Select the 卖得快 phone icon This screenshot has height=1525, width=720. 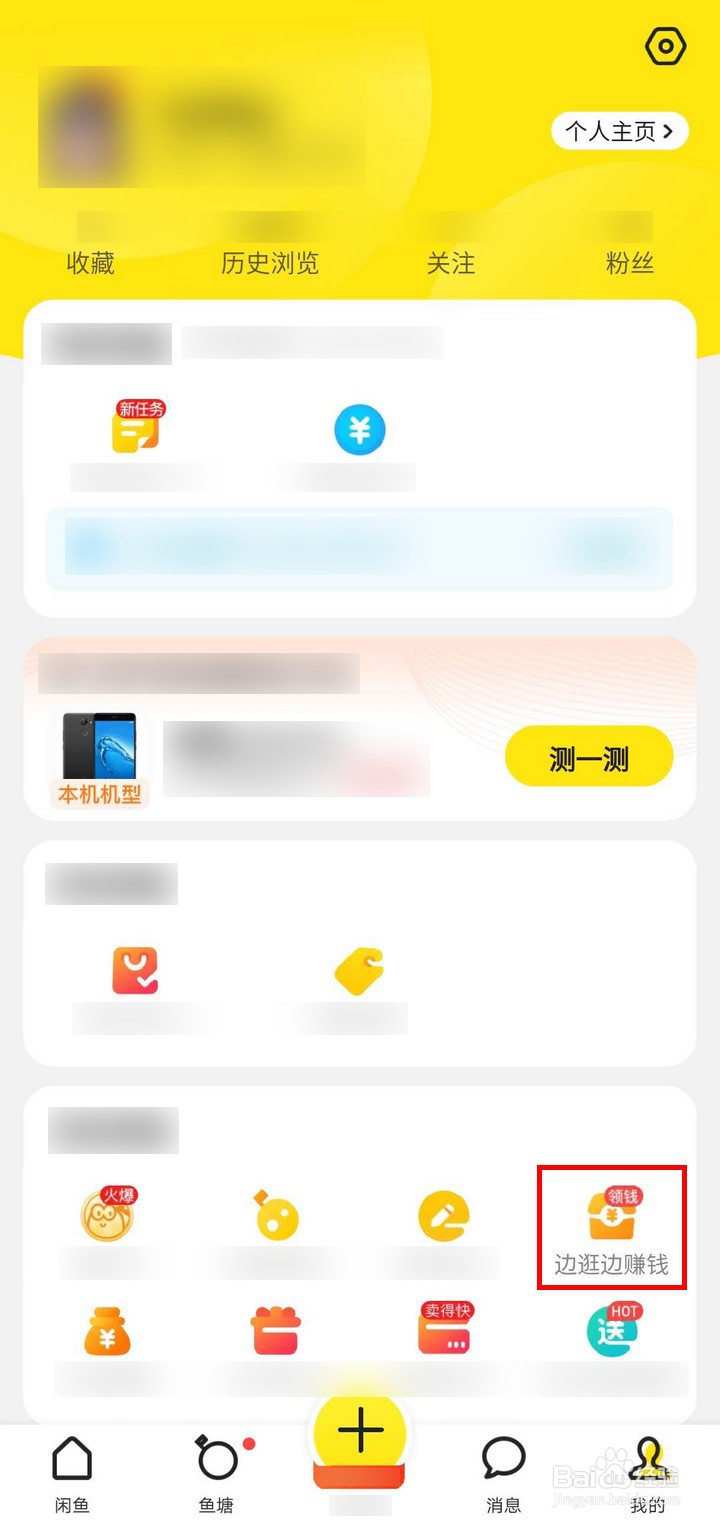coord(443,1330)
